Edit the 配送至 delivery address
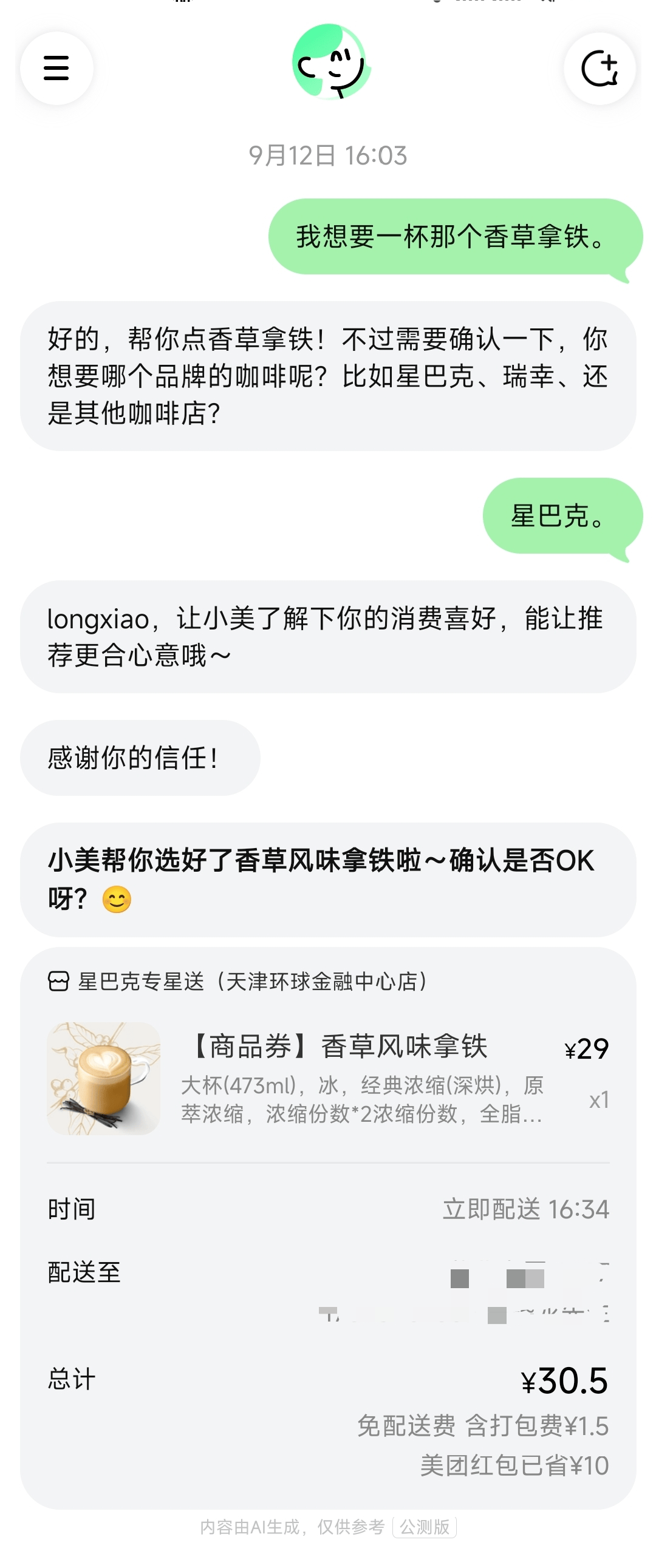 [463, 1292]
